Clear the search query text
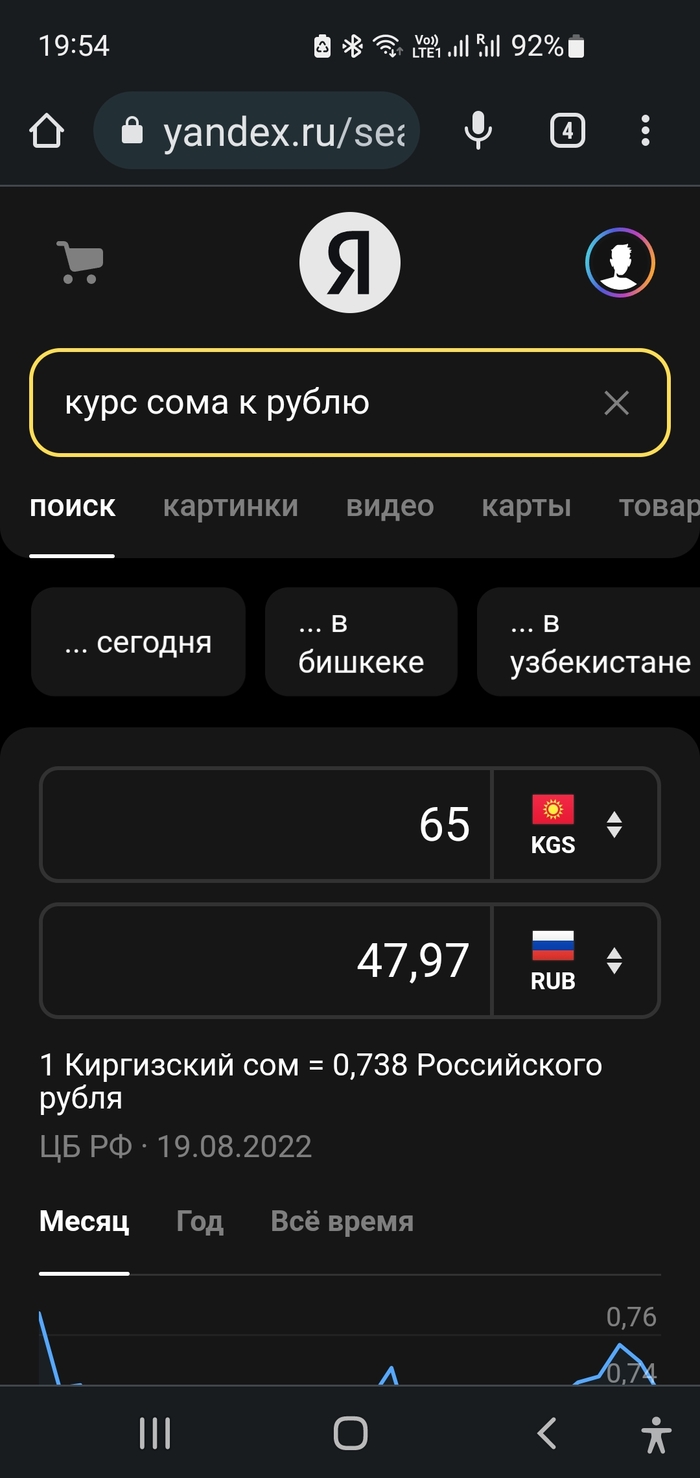This screenshot has height=1478, width=700. point(617,403)
